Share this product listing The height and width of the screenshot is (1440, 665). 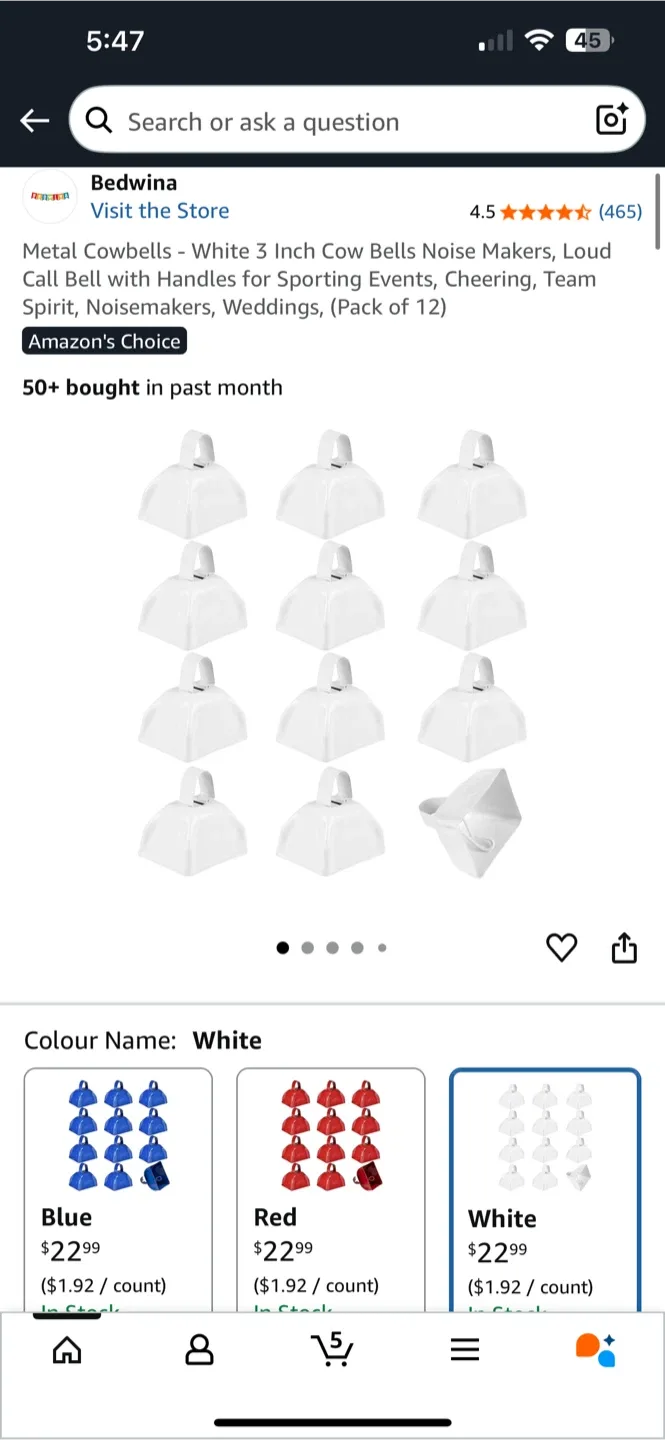pyautogui.click(x=624, y=947)
